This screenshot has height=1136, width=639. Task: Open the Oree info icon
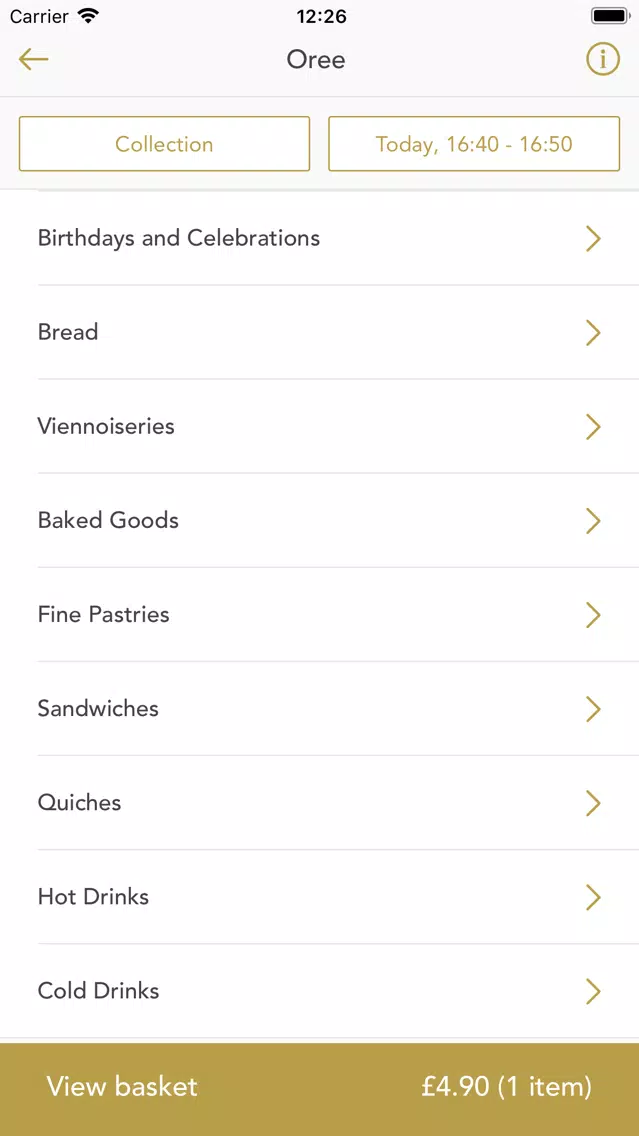[603, 59]
